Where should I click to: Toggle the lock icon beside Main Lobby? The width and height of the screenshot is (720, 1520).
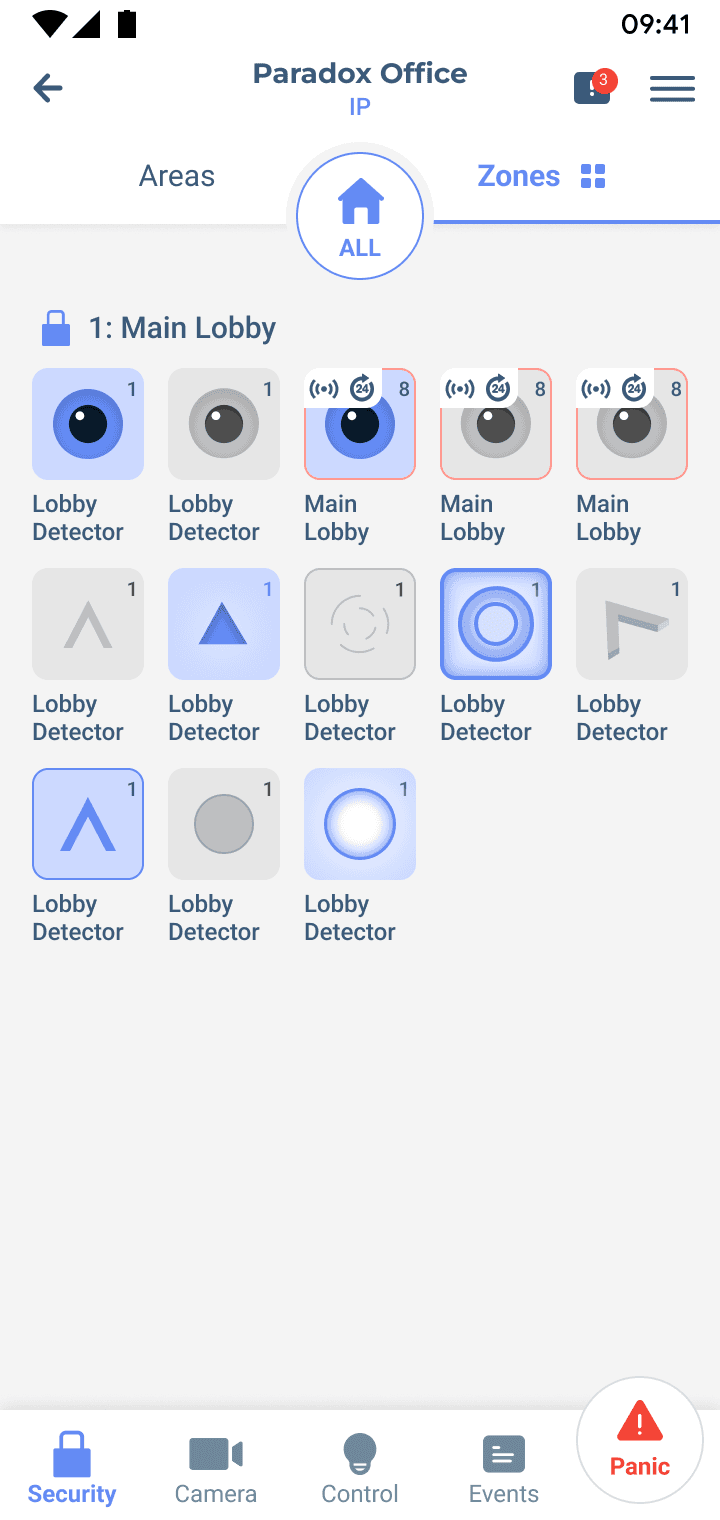point(56,328)
